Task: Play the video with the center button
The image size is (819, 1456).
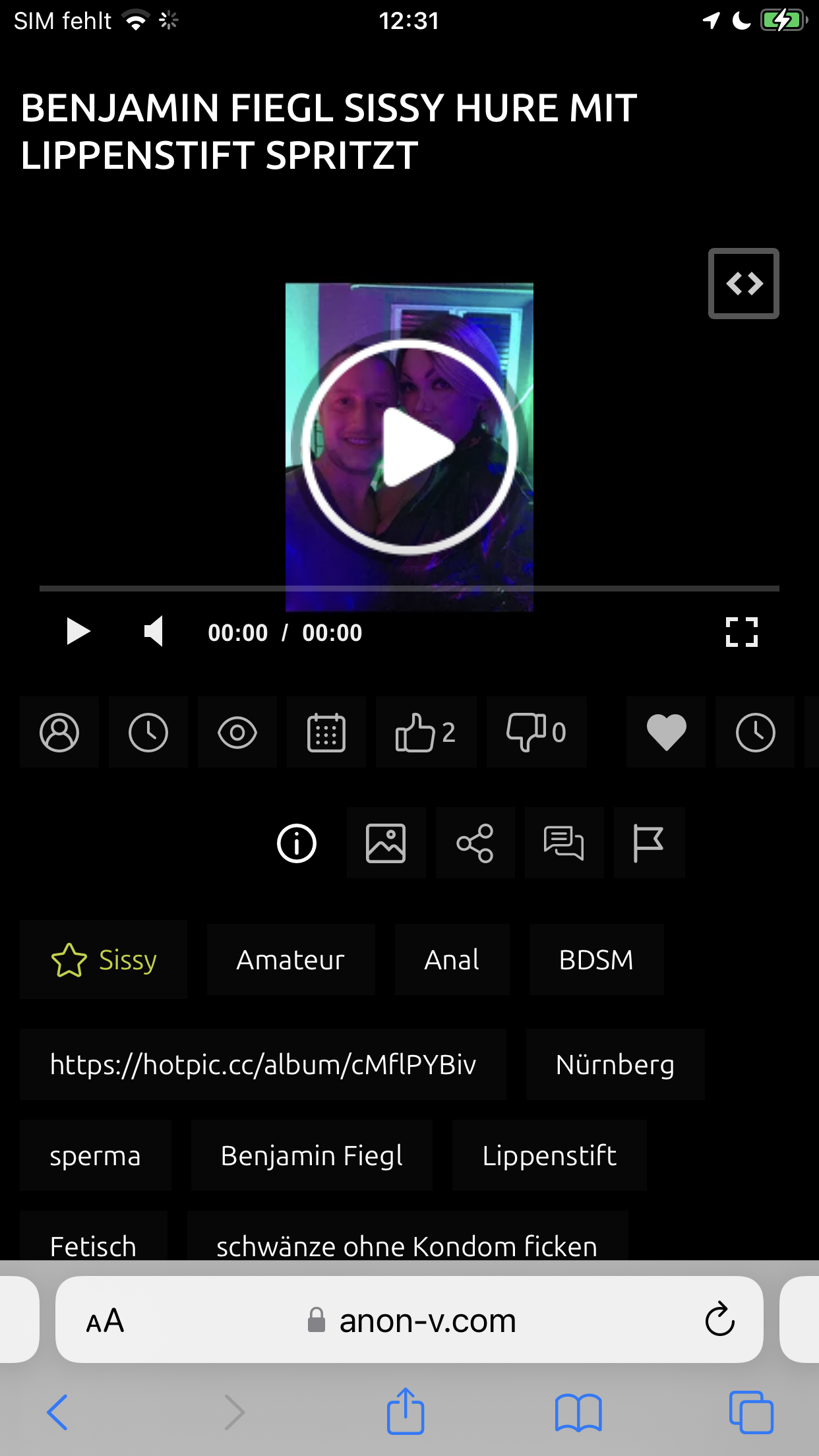Action: [x=409, y=446]
